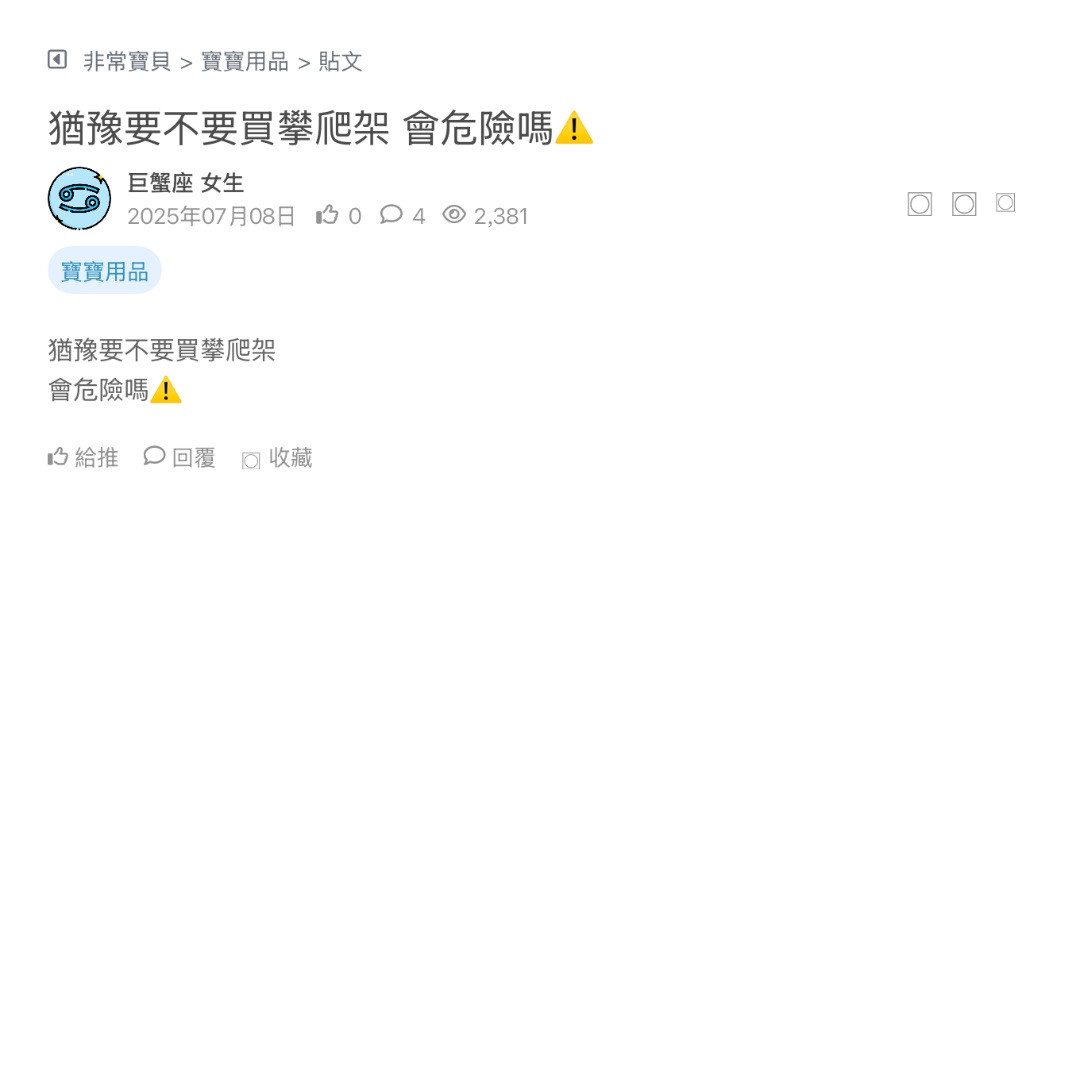Reply with the 回覆 button
The height and width of the screenshot is (1080, 1080).
click(180, 458)
